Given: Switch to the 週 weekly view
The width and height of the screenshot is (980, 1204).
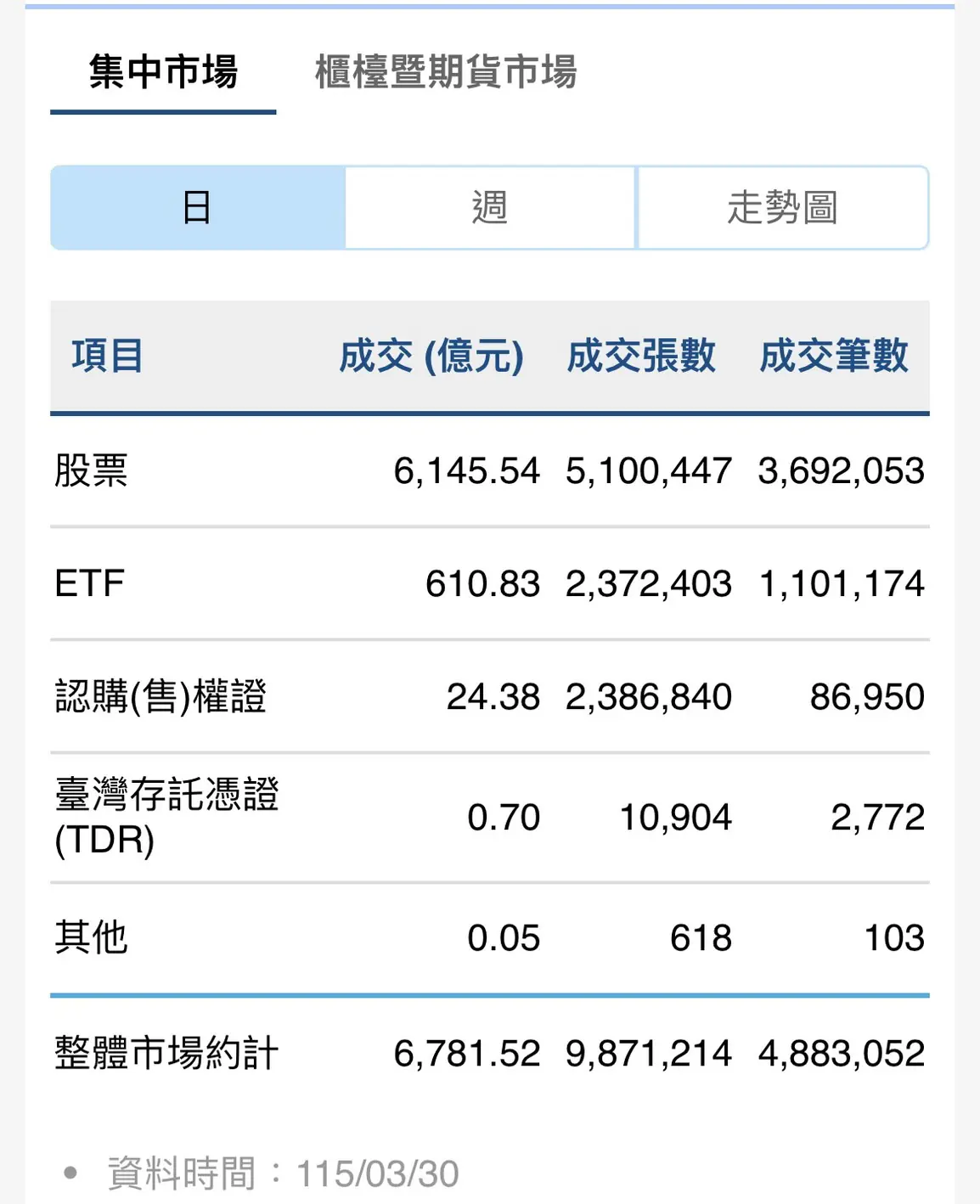Looking at the screenshot, I should [x=490, y=208].
